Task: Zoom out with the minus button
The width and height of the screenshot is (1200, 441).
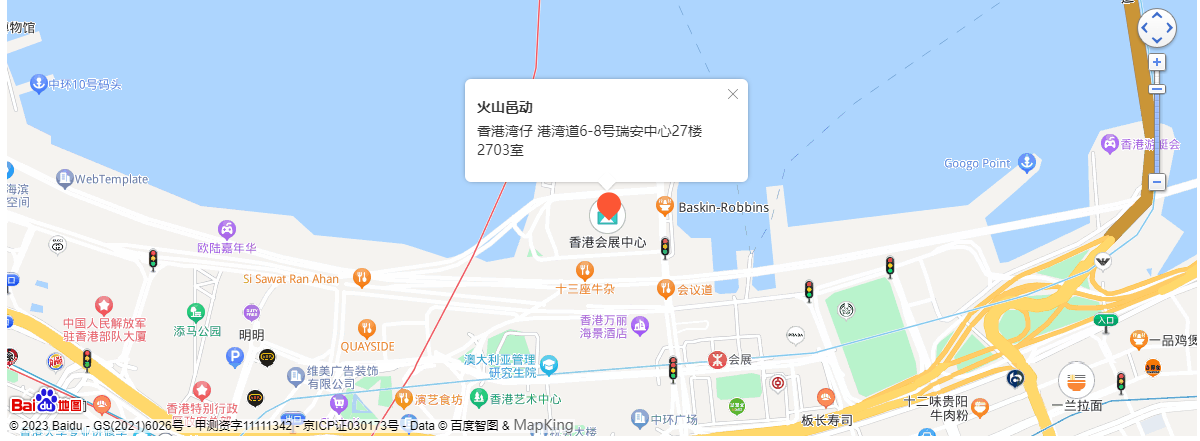Action: pos(1157,182)
